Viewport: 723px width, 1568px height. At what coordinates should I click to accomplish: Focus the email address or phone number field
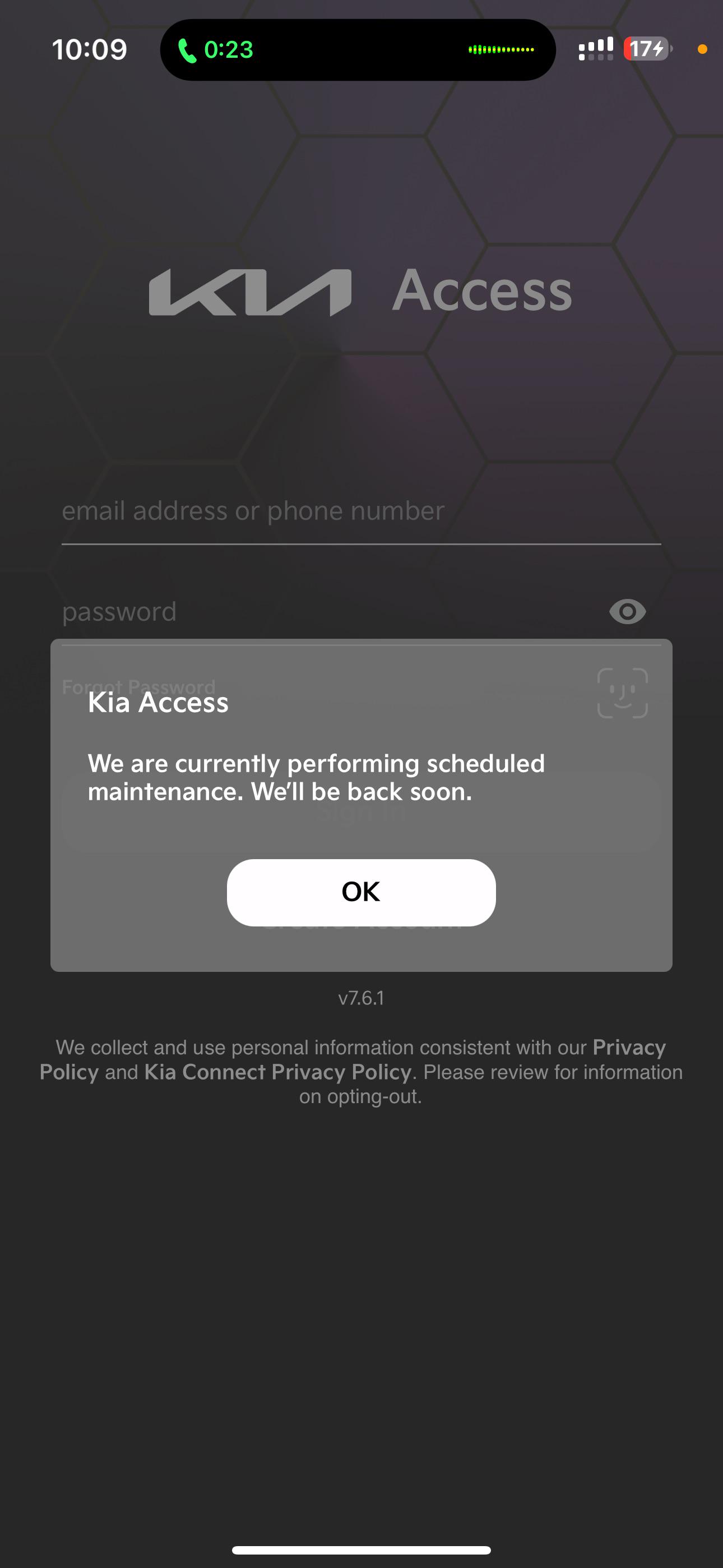point(361,511)
